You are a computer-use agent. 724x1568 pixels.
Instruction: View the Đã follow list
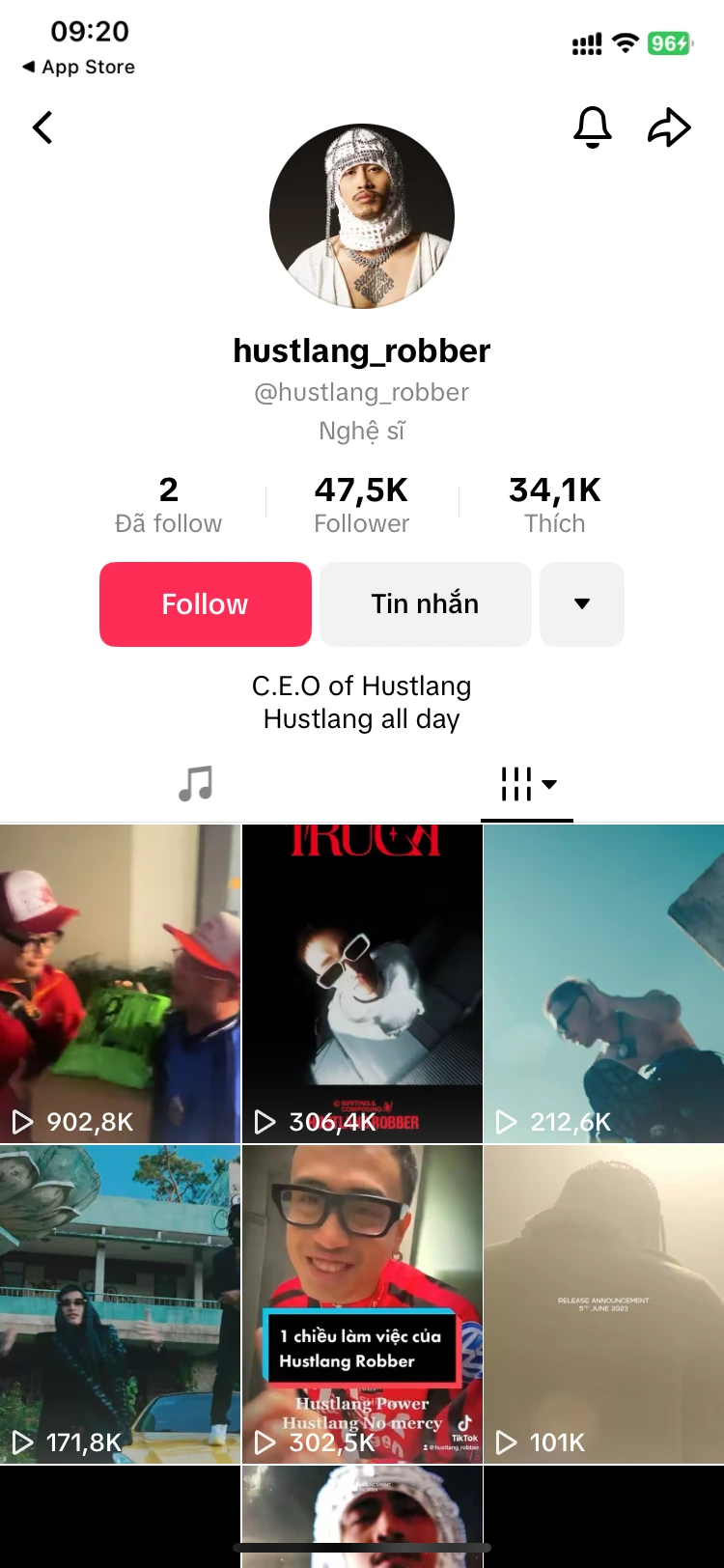pyautogui.click(x=168, y=505)
